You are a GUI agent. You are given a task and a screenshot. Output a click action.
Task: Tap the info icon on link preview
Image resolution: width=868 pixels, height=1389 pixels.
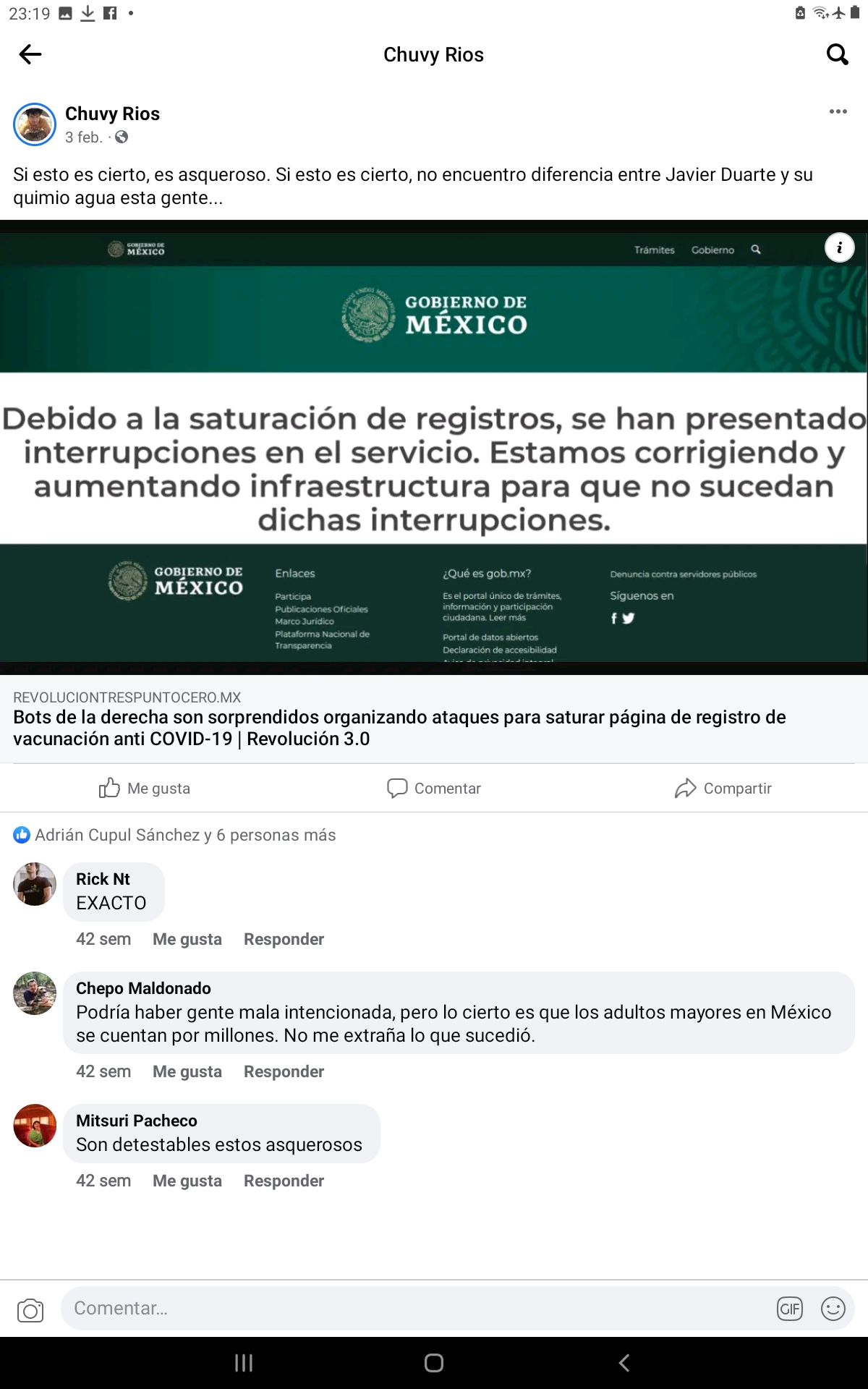click(x=839, y=247)
